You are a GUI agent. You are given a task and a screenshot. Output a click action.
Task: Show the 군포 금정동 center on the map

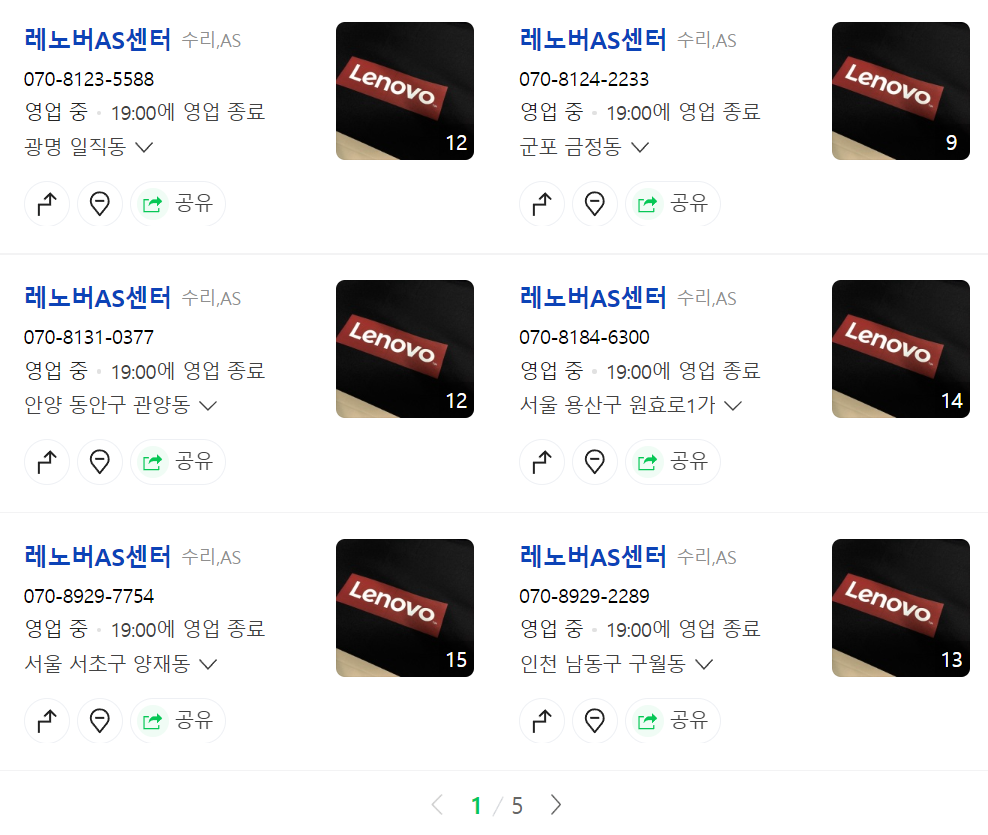click(595, 204)
